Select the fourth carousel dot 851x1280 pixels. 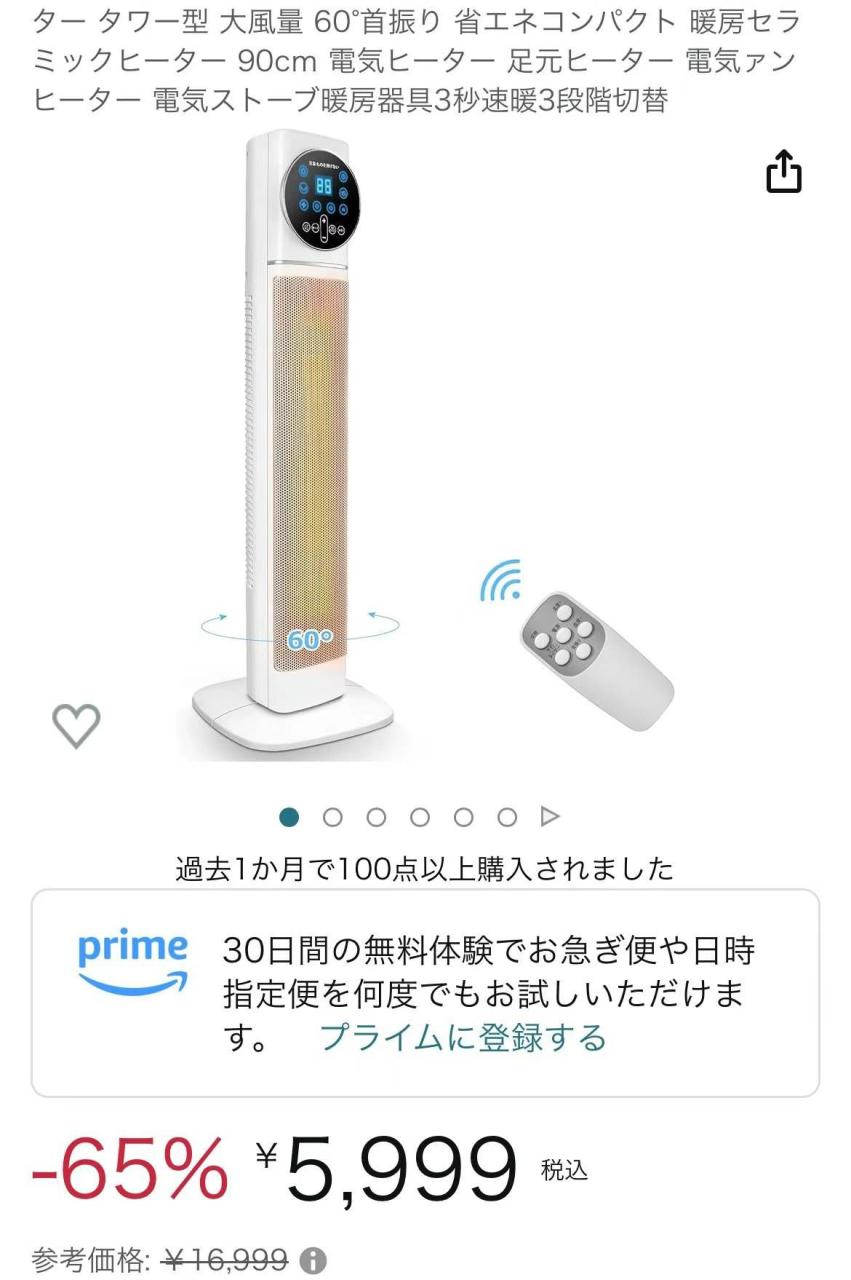coord(420,817)
